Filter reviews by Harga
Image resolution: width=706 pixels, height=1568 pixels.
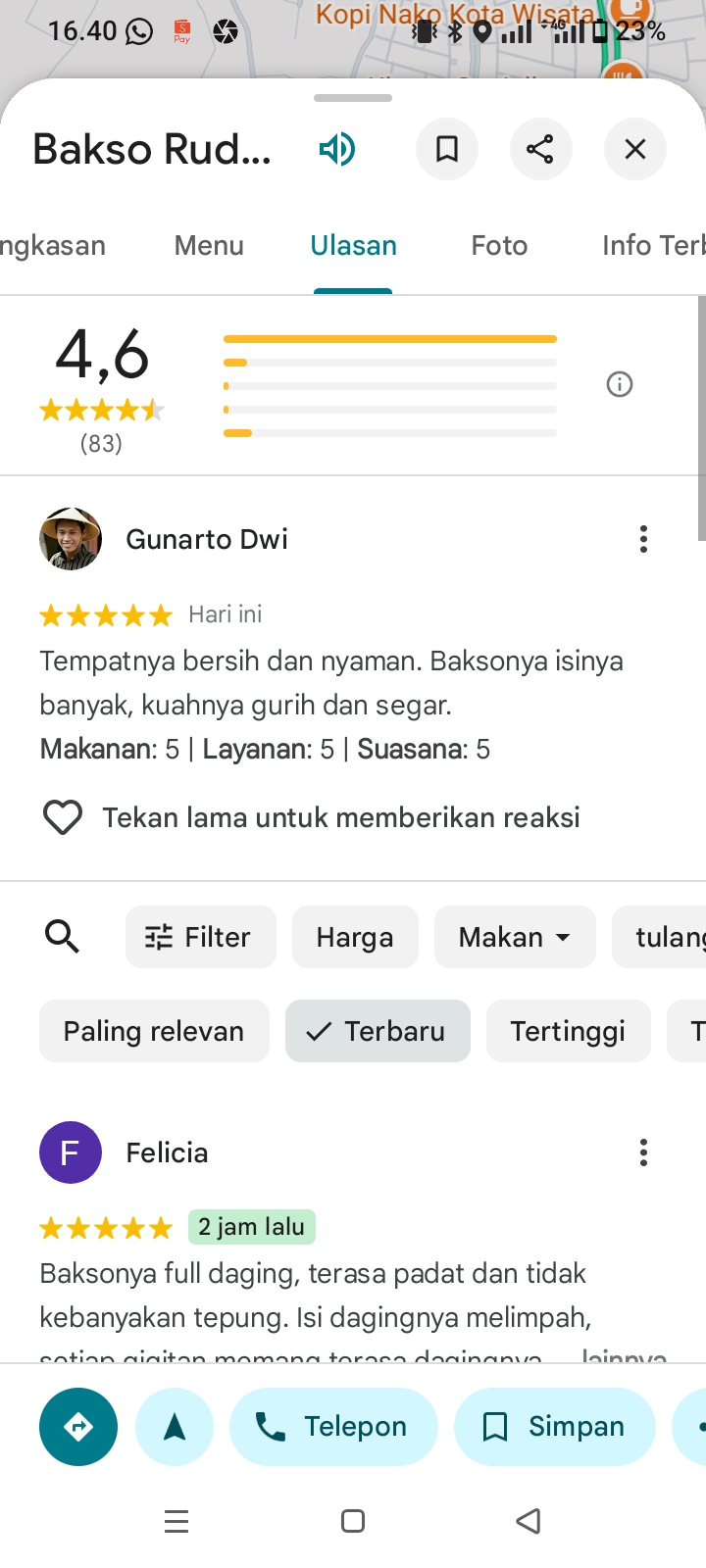(355, 937)
